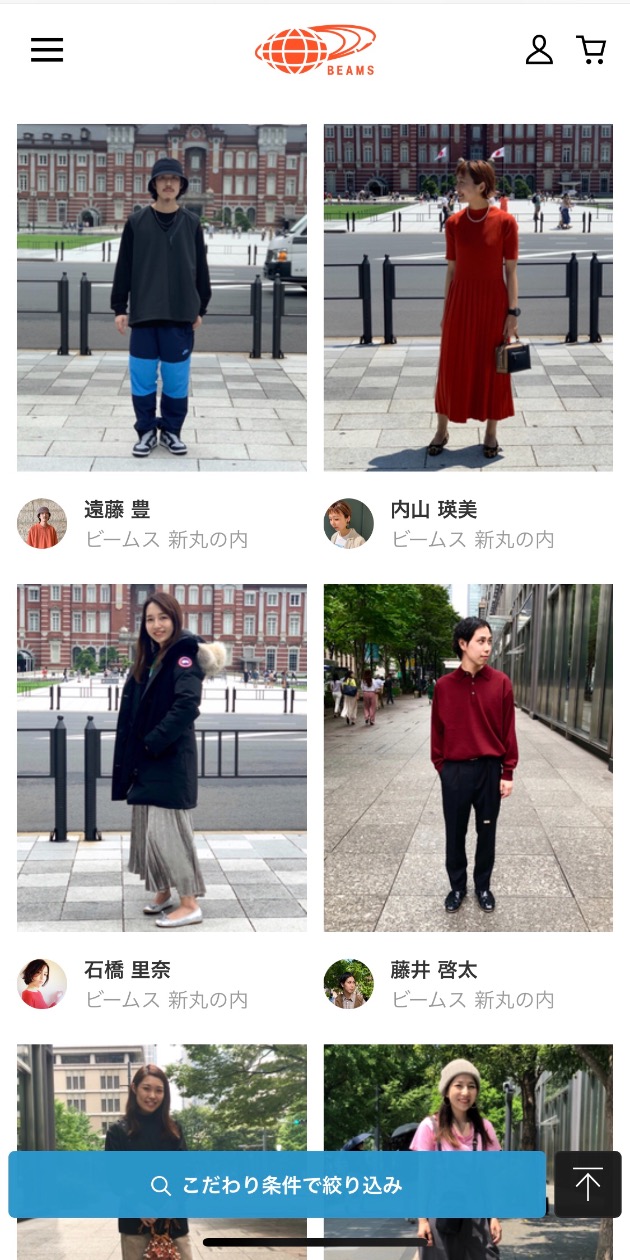Open the shopping cart
Viewport: 630px width, 1260px height.
click(x=591, y=50)
